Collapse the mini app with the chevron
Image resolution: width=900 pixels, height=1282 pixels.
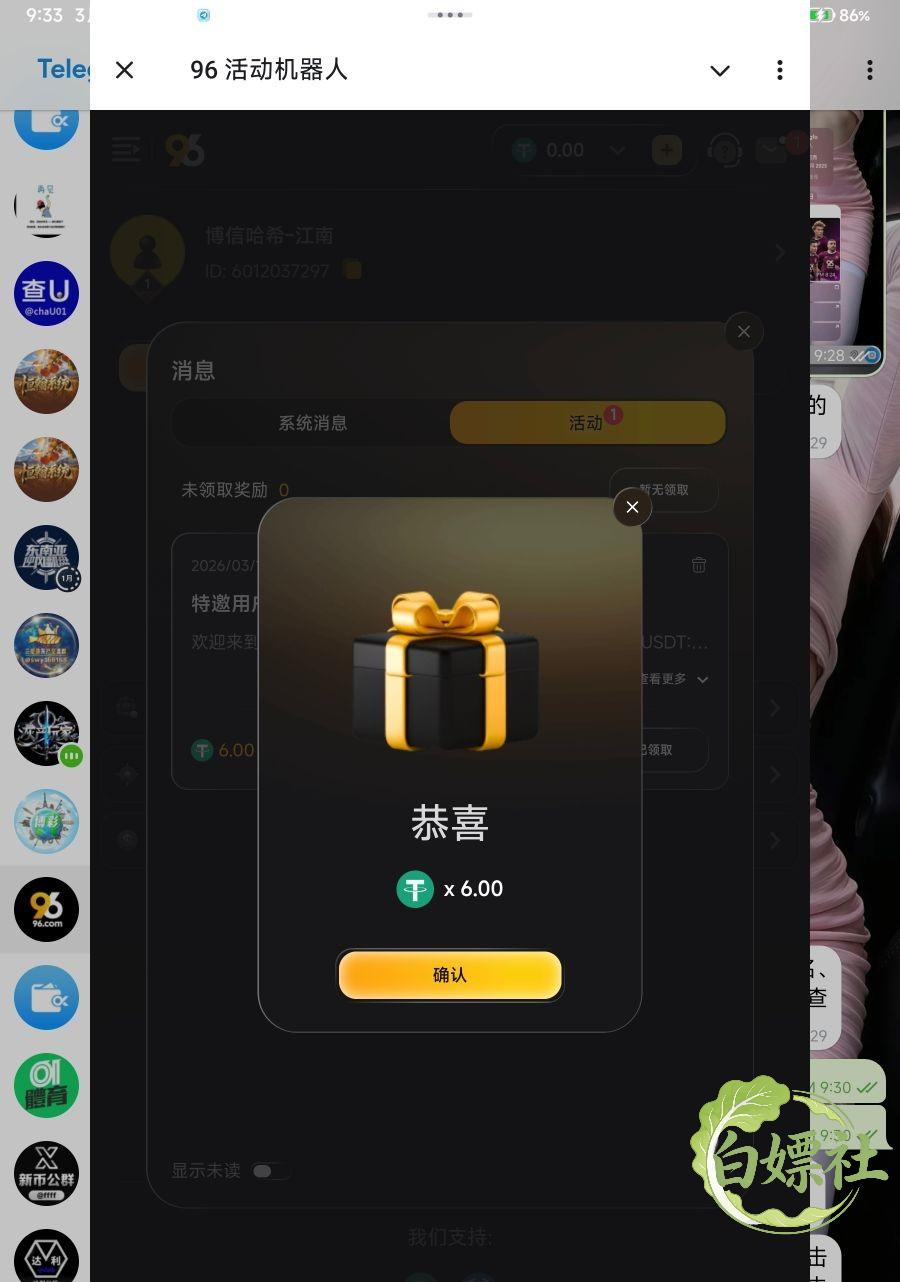coord(720,70)
